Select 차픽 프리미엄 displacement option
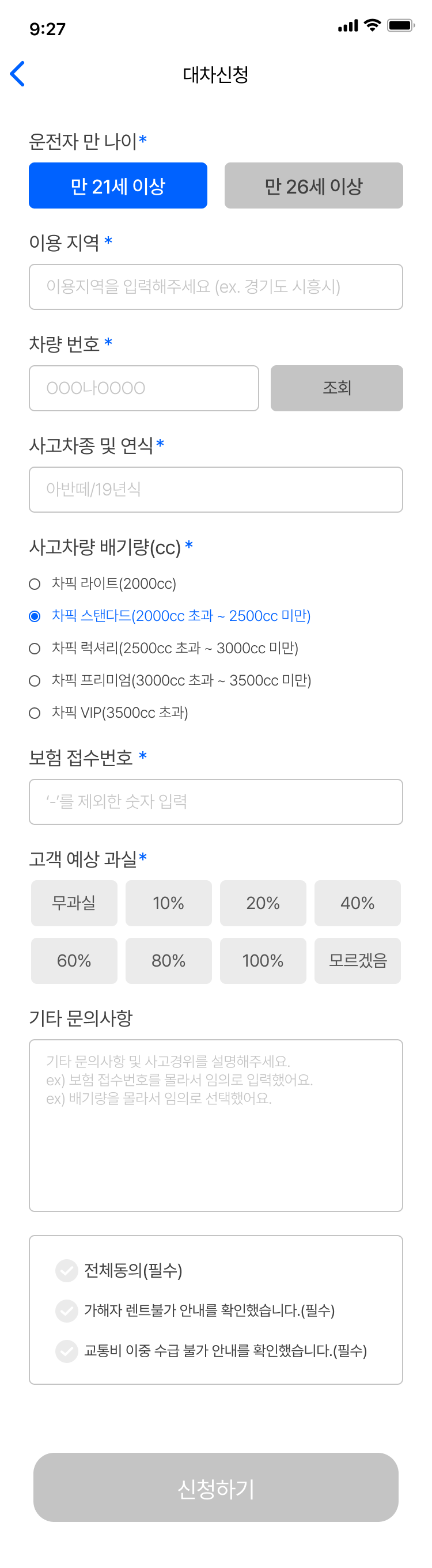The image size is (432, 1568). click(x=35, y=680)
